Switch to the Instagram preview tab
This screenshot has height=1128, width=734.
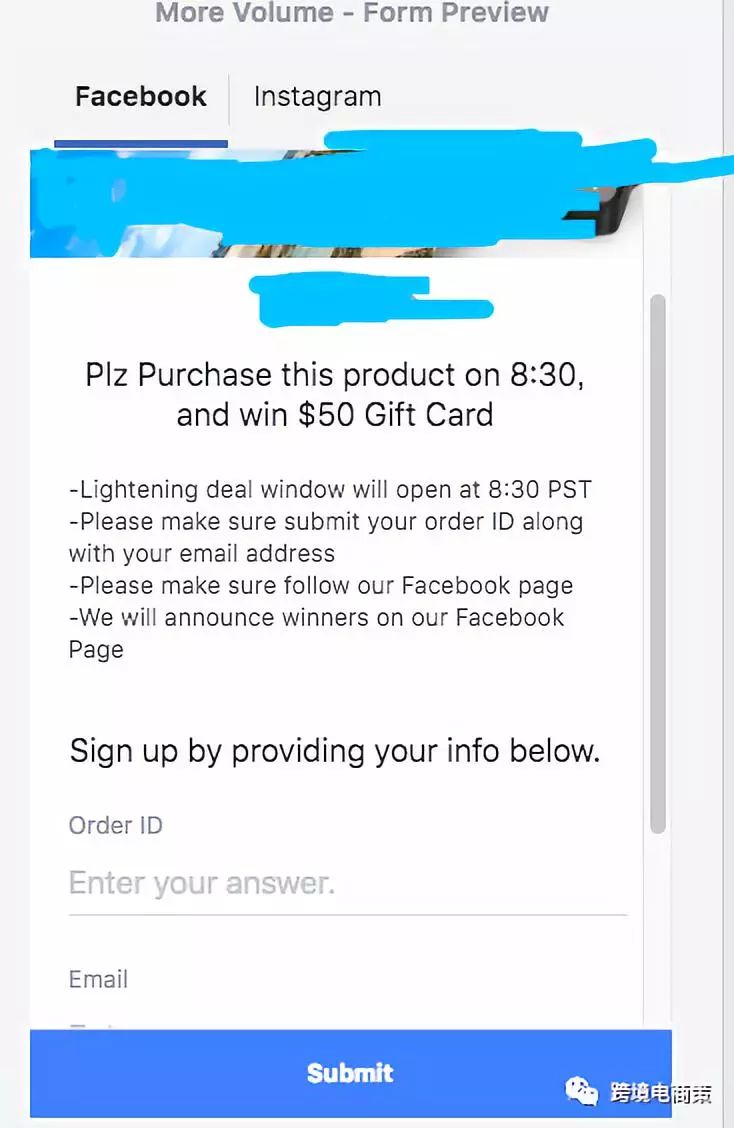317,97
